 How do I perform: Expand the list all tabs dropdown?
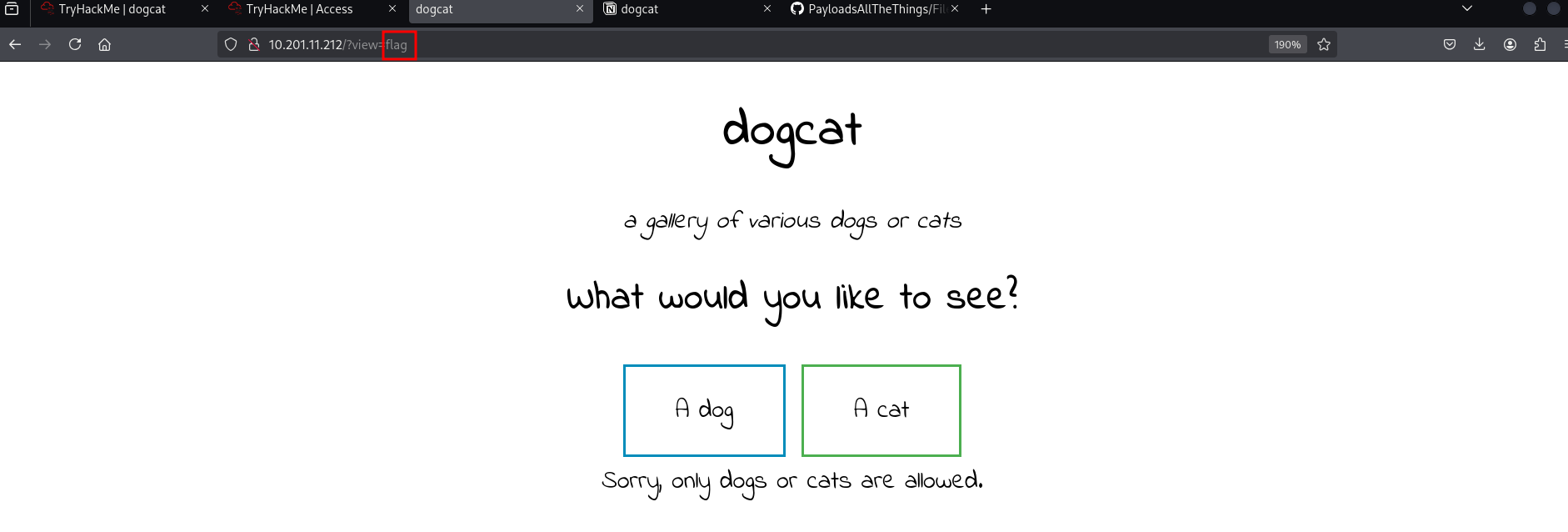[1467, 9]
